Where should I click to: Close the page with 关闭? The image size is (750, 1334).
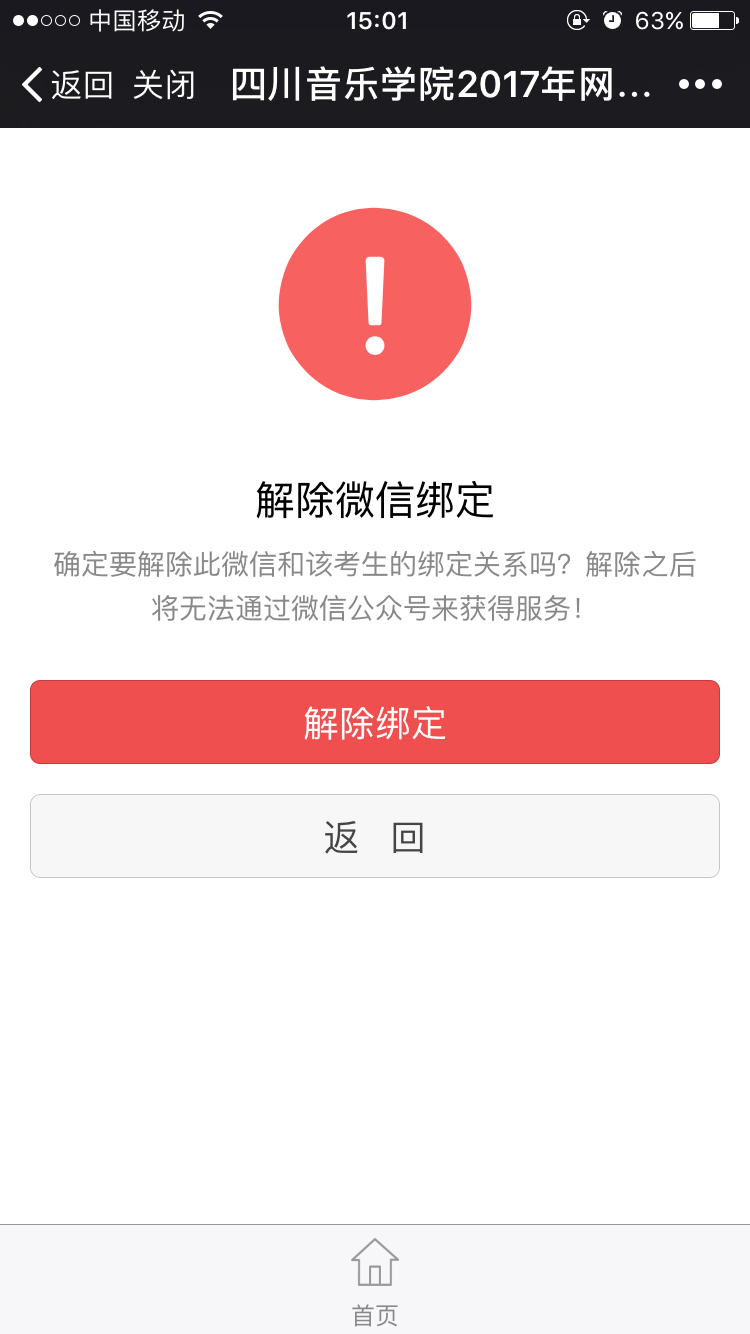[164, 85]
